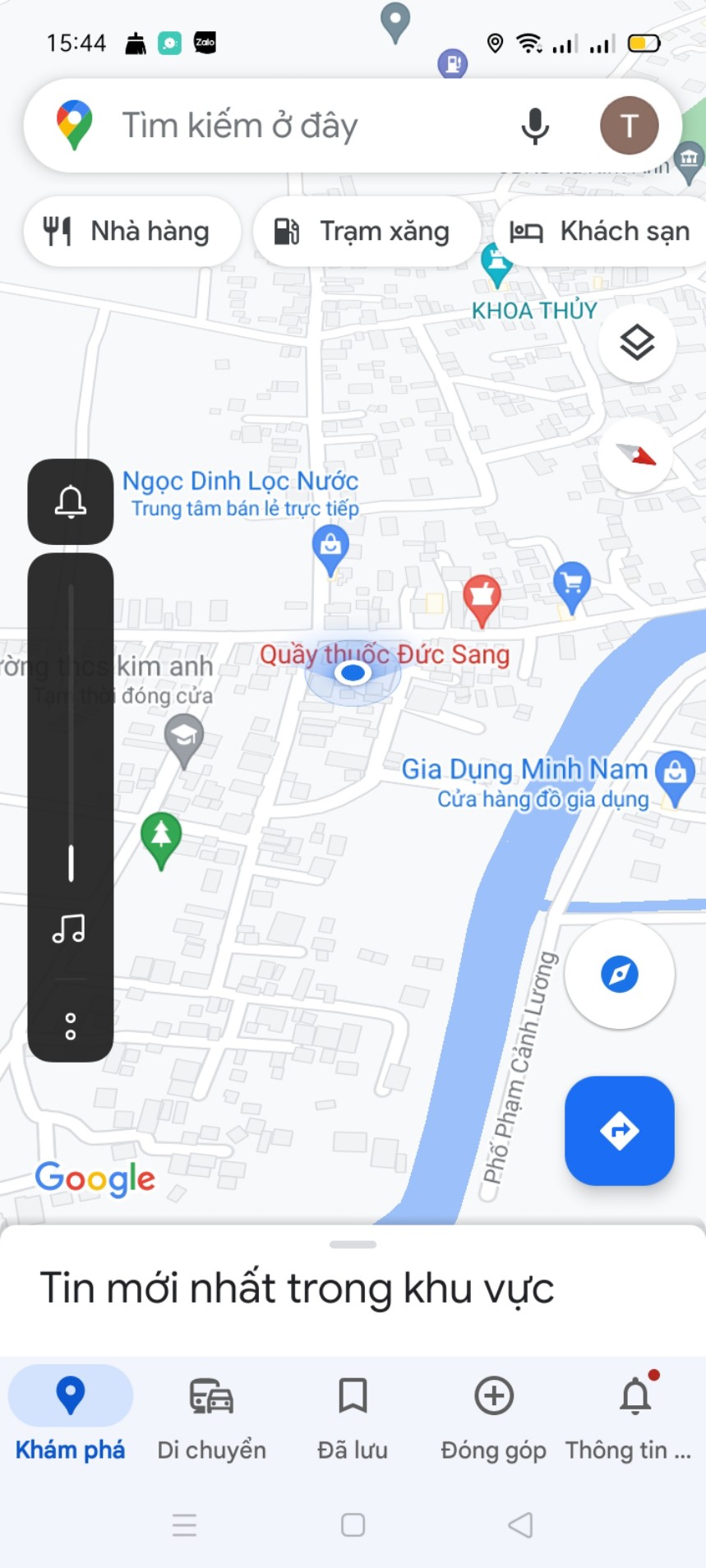This screenshot has height=1568, width=706.
Task: Start voice search with the microphone
Action: point(535,126)
